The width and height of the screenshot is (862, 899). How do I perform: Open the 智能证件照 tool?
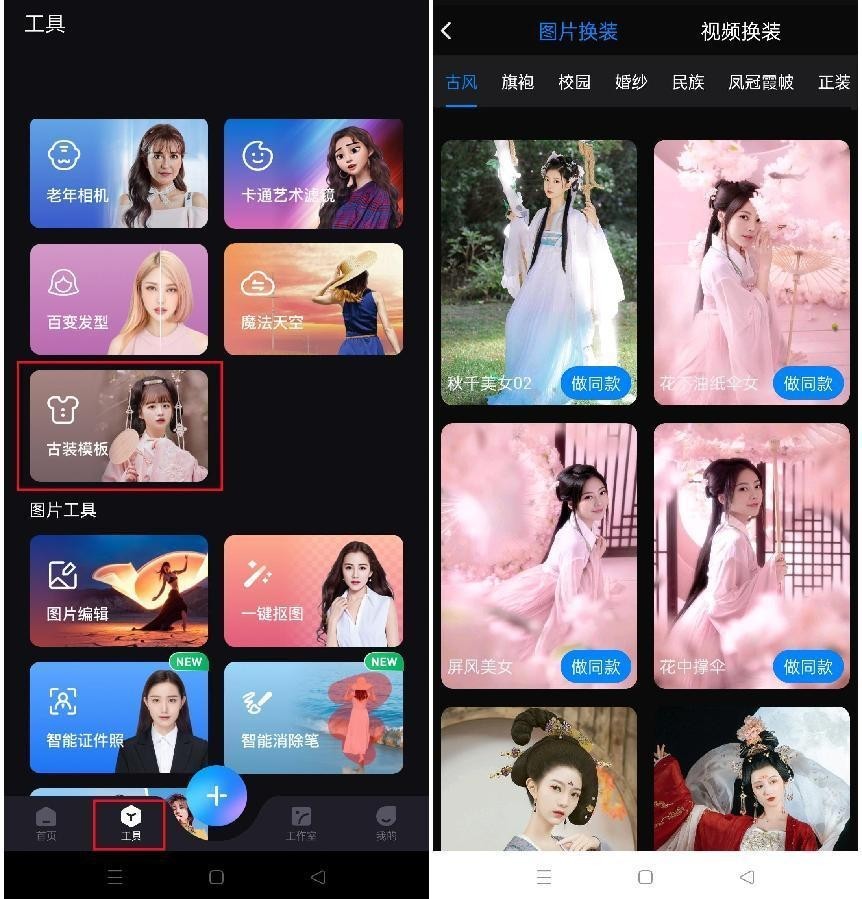click(x=119, y=717)
